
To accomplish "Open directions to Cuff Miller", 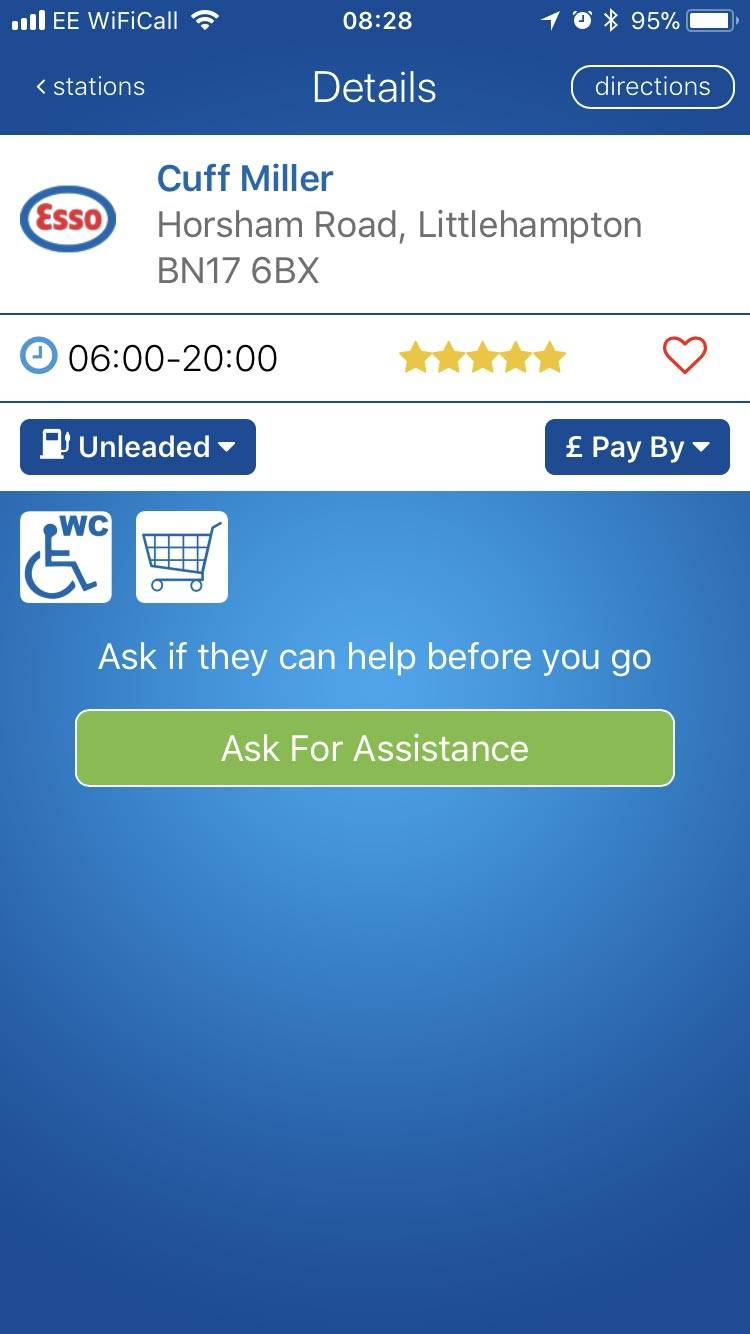I will pyautogui.click(x=652, y=87).
